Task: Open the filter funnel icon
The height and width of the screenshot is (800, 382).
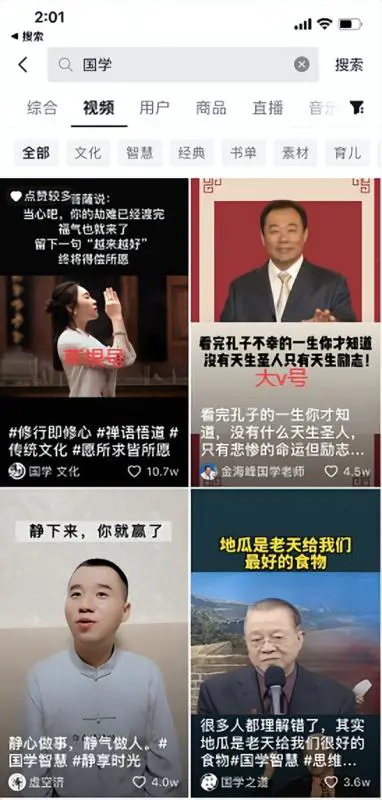Action: (x=357, y=108)
